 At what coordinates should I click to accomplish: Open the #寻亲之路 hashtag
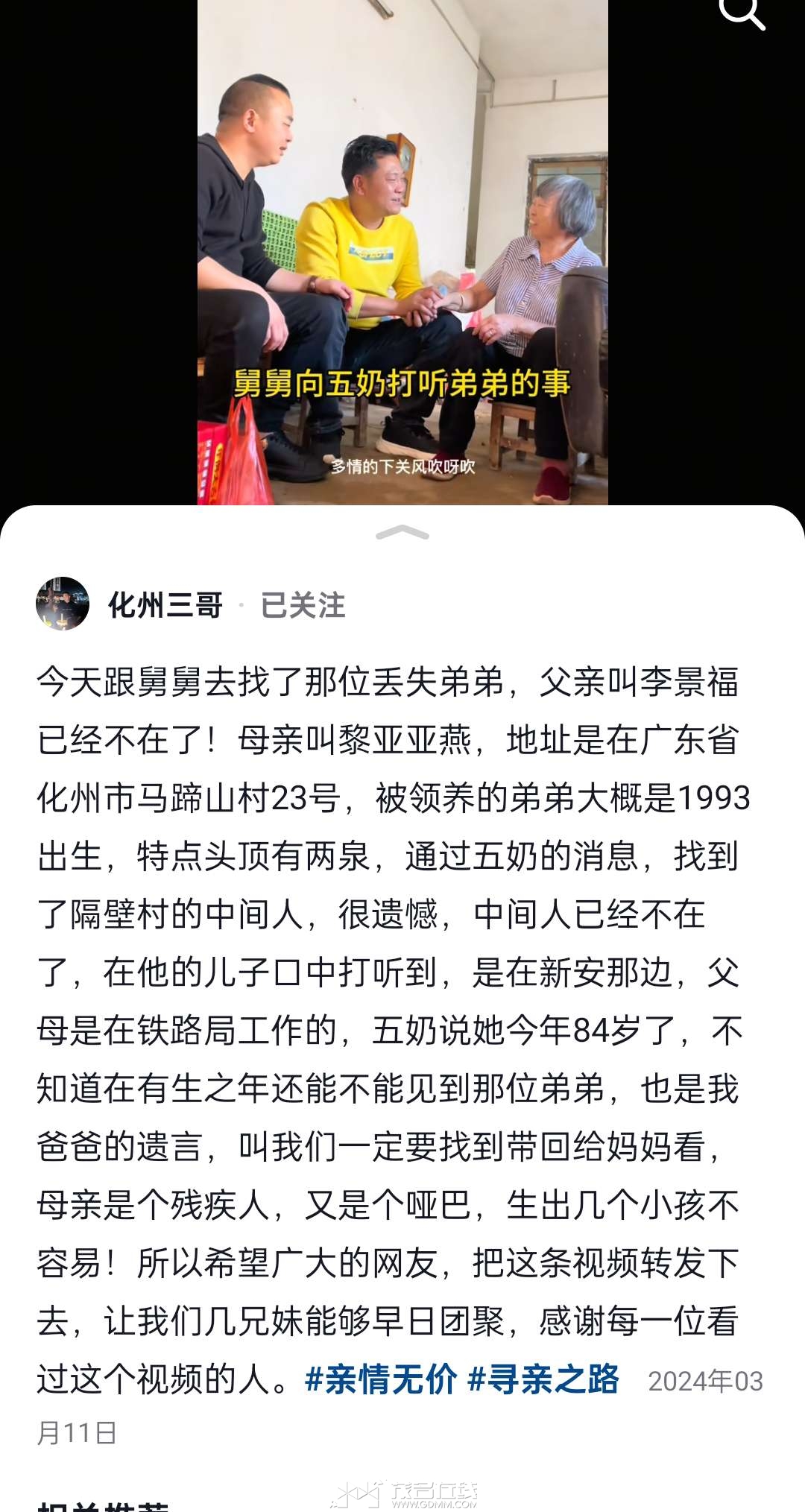tap(543, 1379)
